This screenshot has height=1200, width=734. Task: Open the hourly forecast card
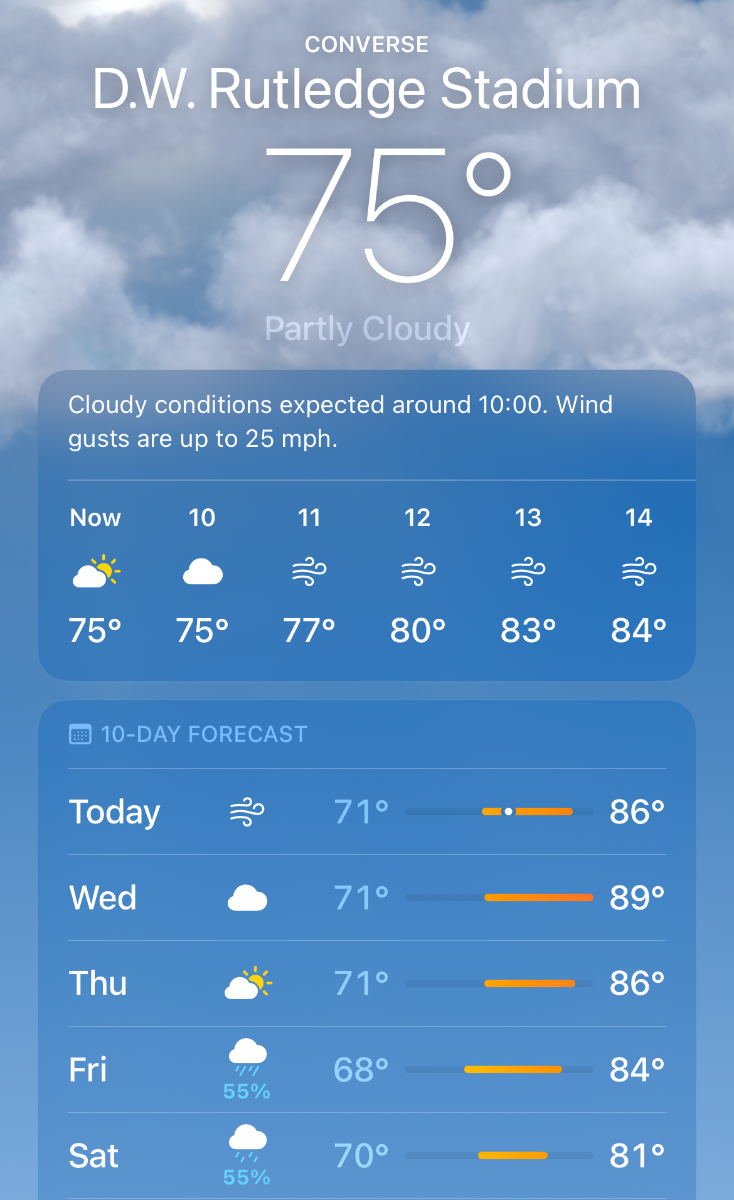(x=367, y=526)
